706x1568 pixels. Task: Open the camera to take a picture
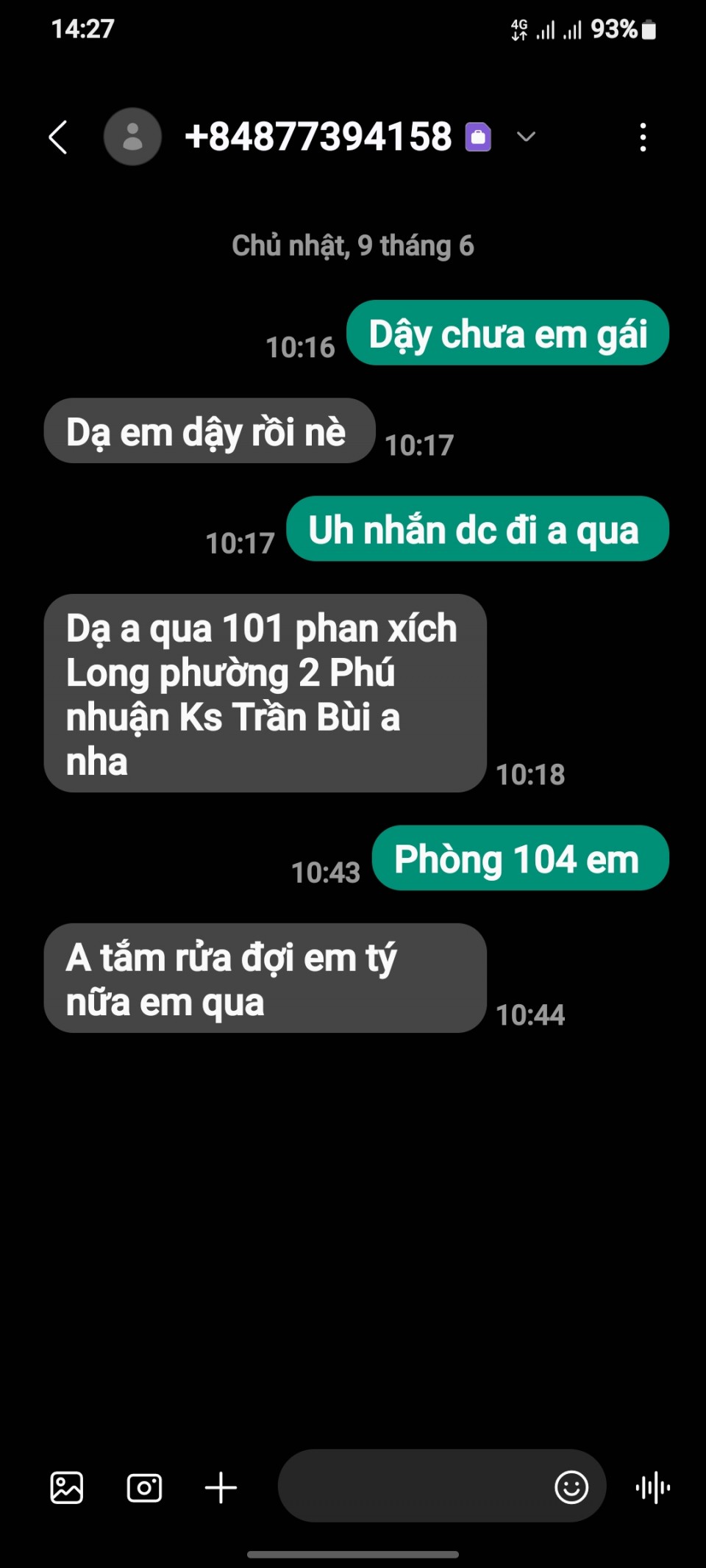(144, 1488)
